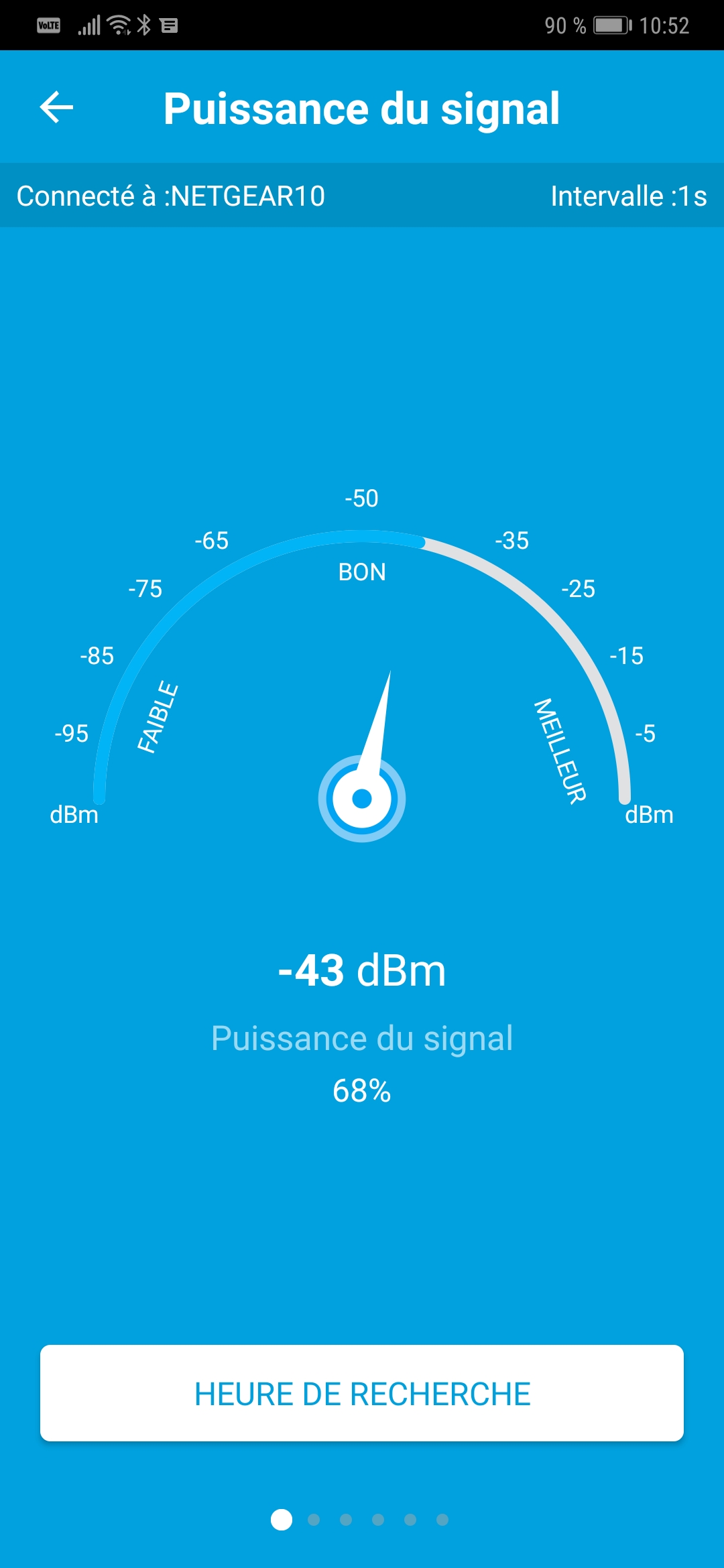Go back using the arrow icon

click(57, 107)
